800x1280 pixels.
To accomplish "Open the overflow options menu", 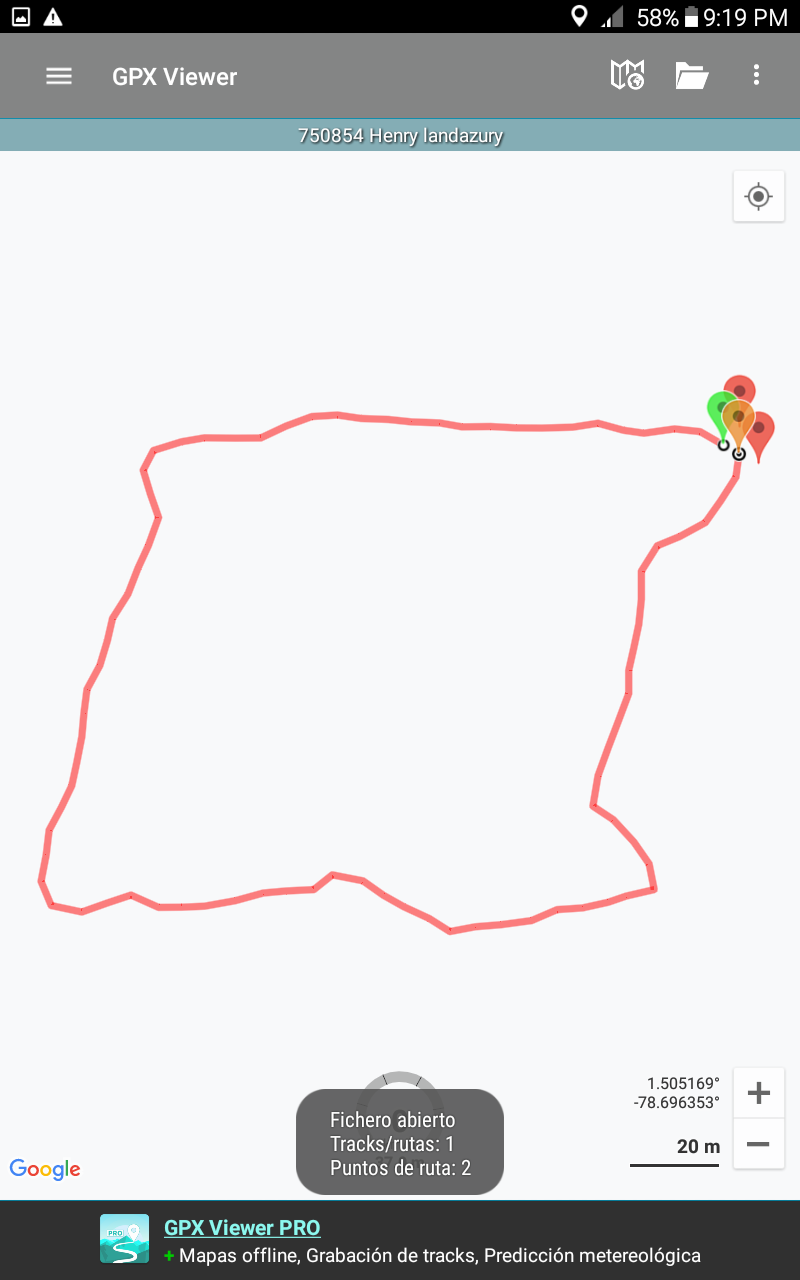I will coord(756,76).
